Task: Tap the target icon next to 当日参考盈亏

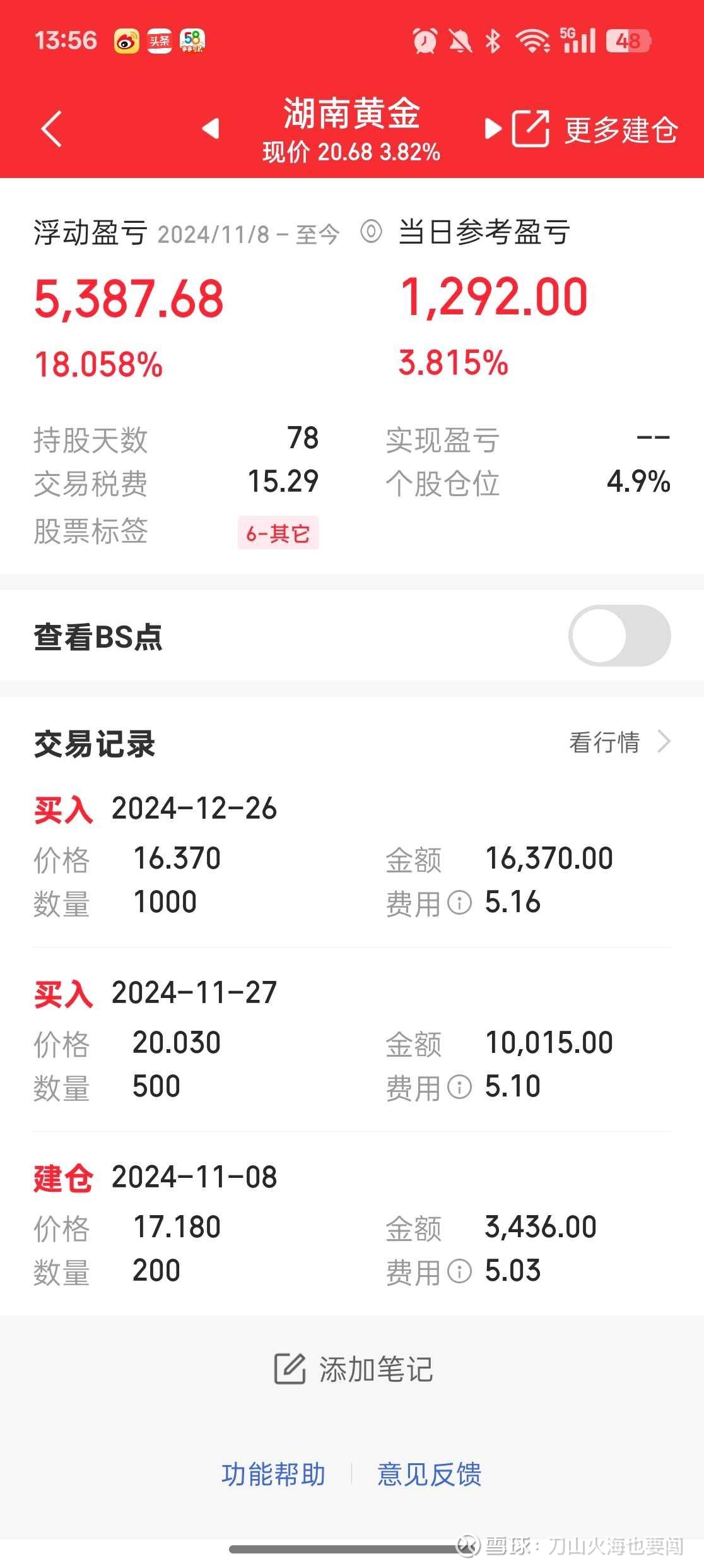Action: click(372, 232)
